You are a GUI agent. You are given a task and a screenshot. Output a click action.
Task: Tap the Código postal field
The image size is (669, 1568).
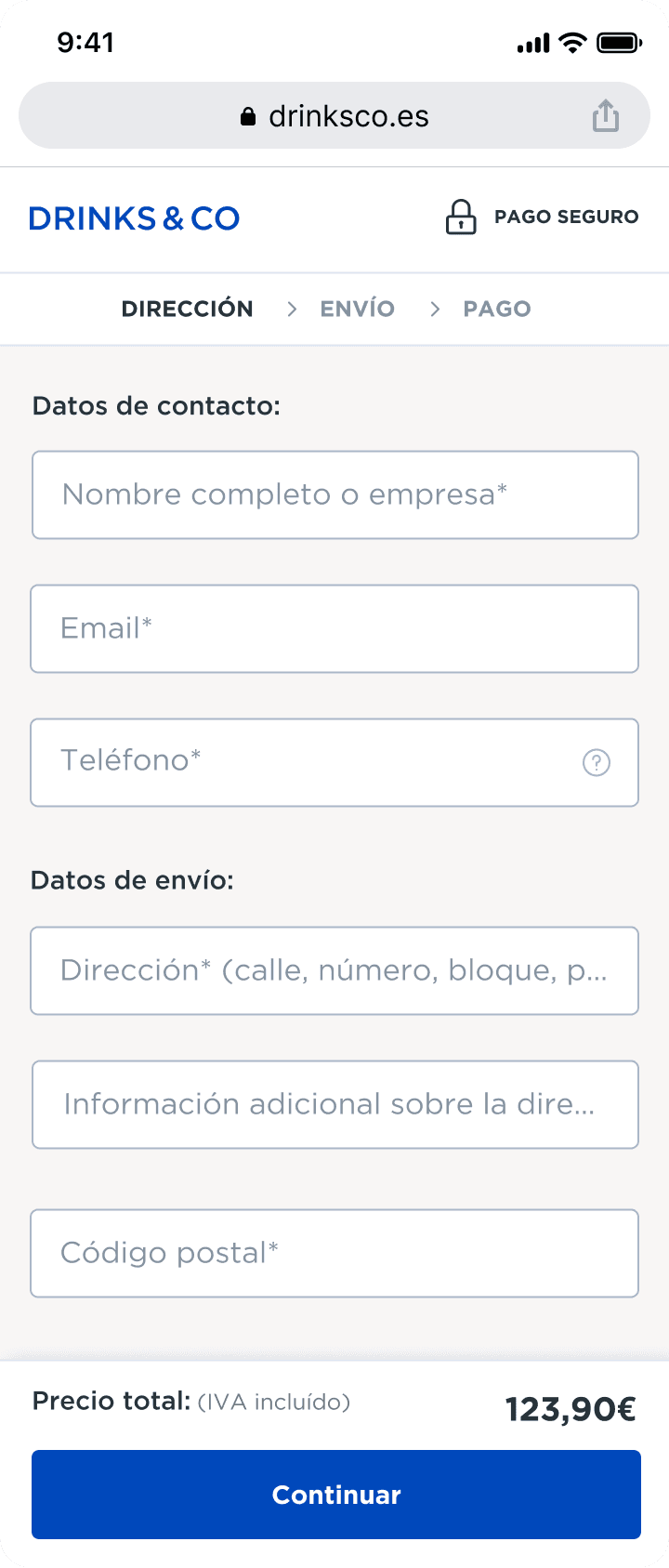point(334,1253)
